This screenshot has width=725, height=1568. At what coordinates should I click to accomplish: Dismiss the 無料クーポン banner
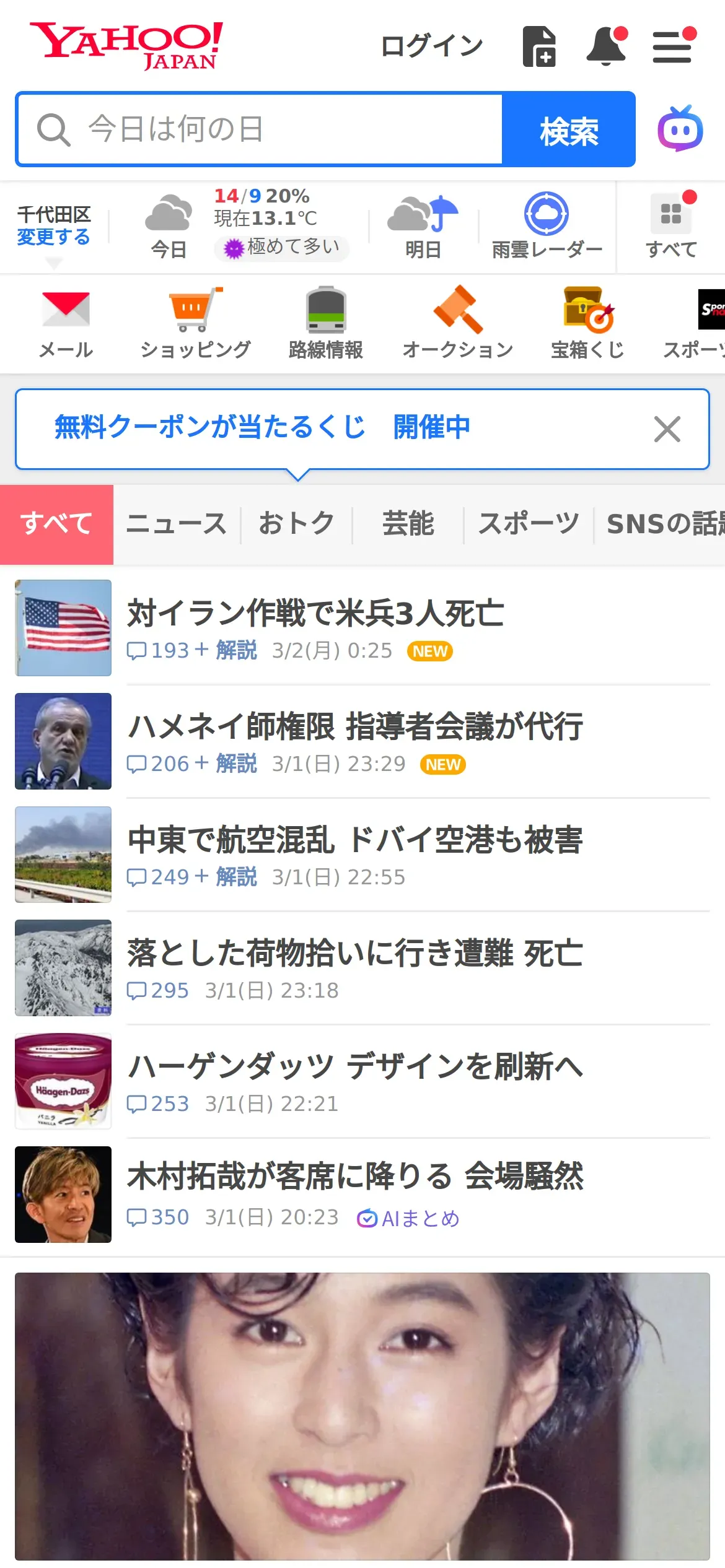click(667, 429)
